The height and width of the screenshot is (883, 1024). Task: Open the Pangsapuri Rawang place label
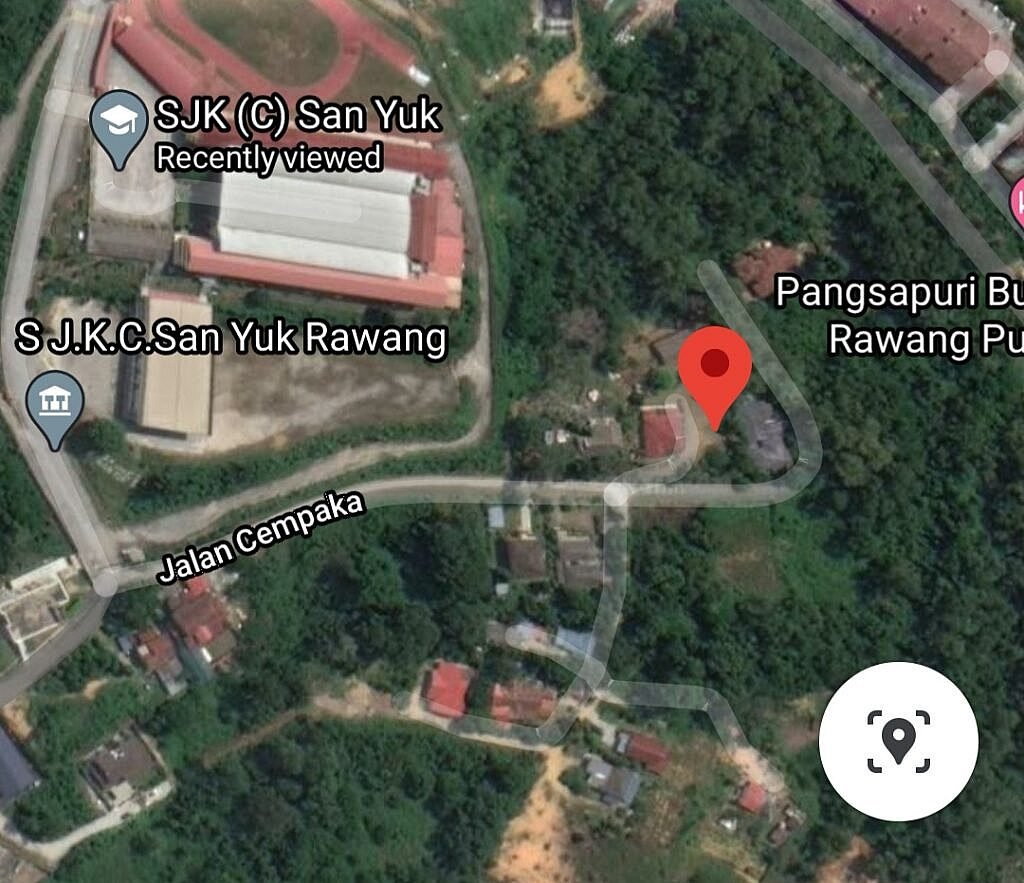tap(900, 316)
